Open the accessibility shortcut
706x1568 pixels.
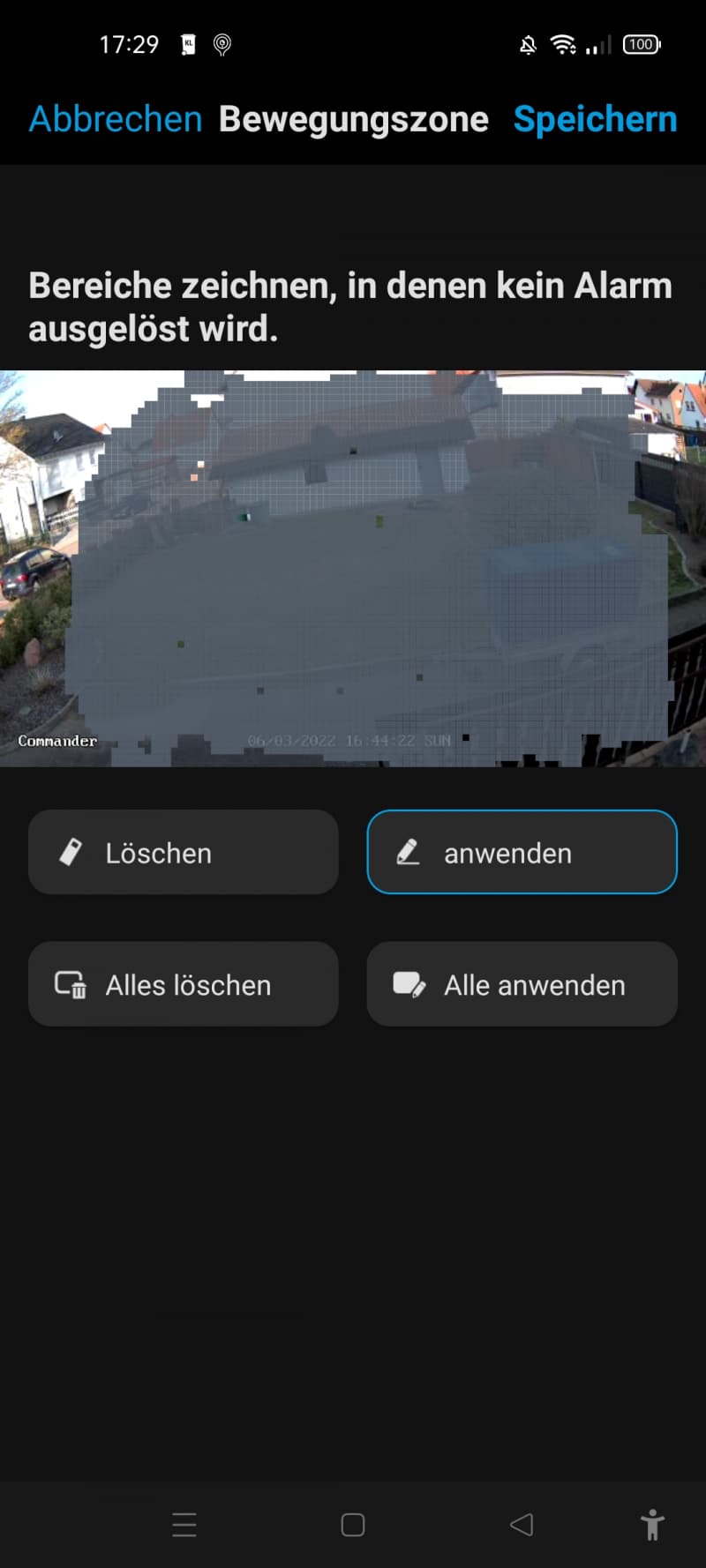pos(652,1524)
